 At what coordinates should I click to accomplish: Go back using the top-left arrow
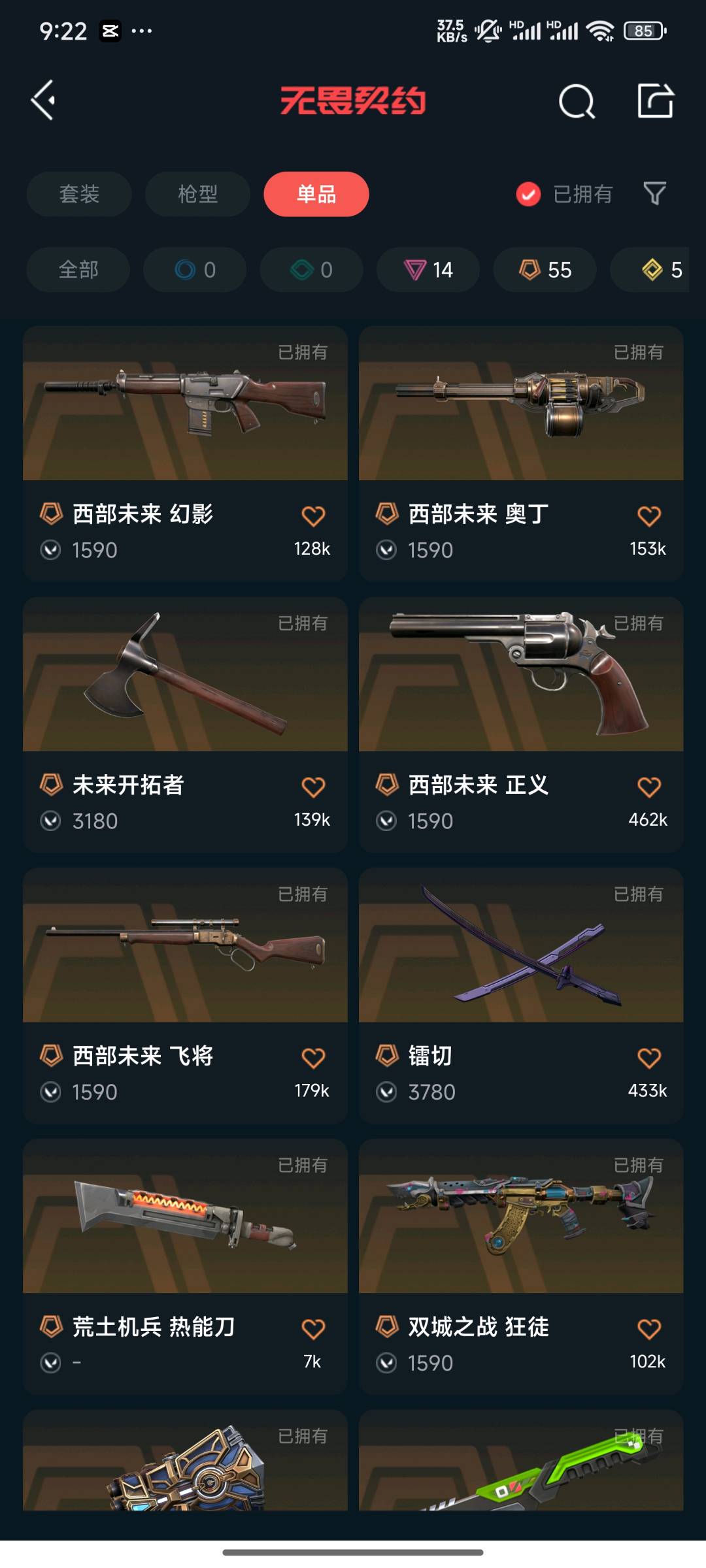pos(43,101)
